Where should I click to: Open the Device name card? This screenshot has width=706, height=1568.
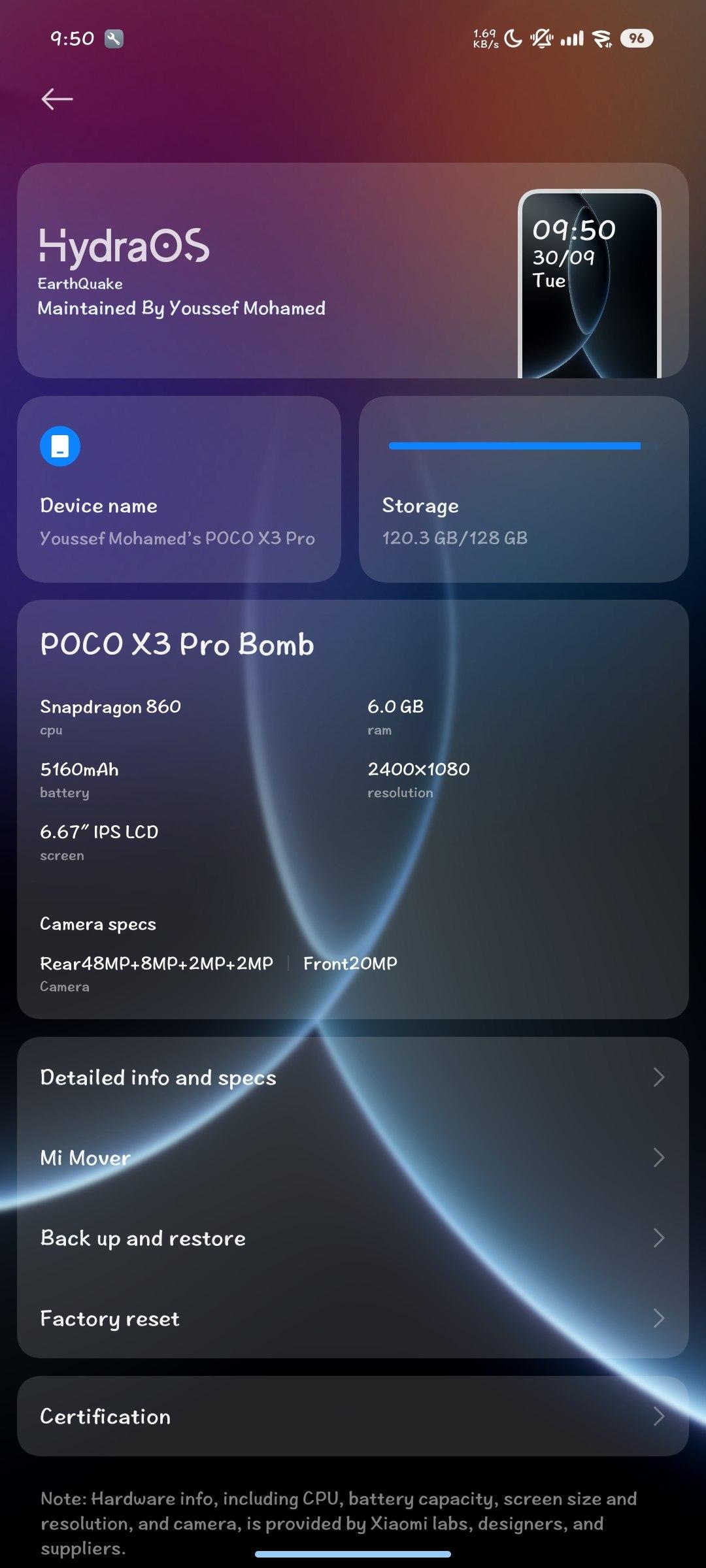coord(178,489)
